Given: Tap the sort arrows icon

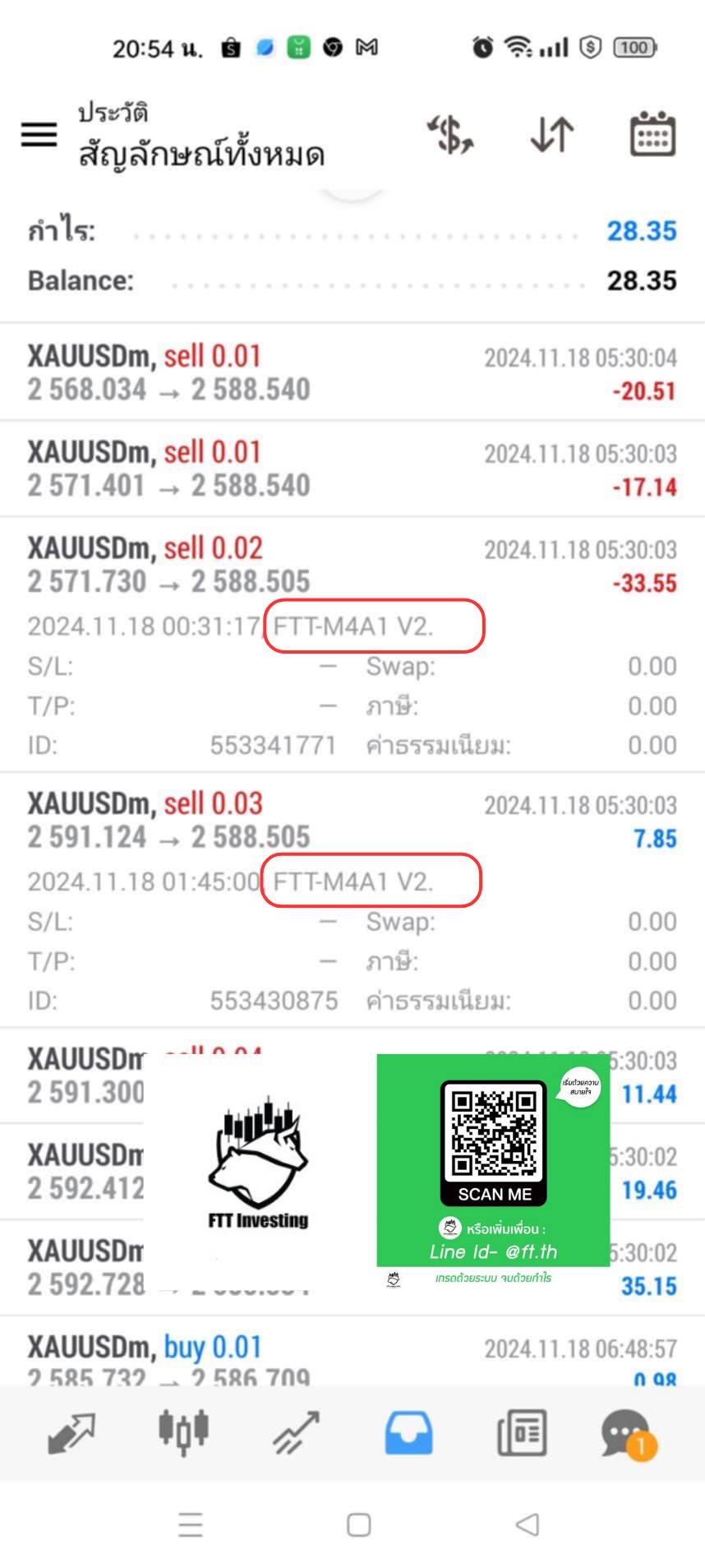Looking at the screenshot, I should click(551, 135).
